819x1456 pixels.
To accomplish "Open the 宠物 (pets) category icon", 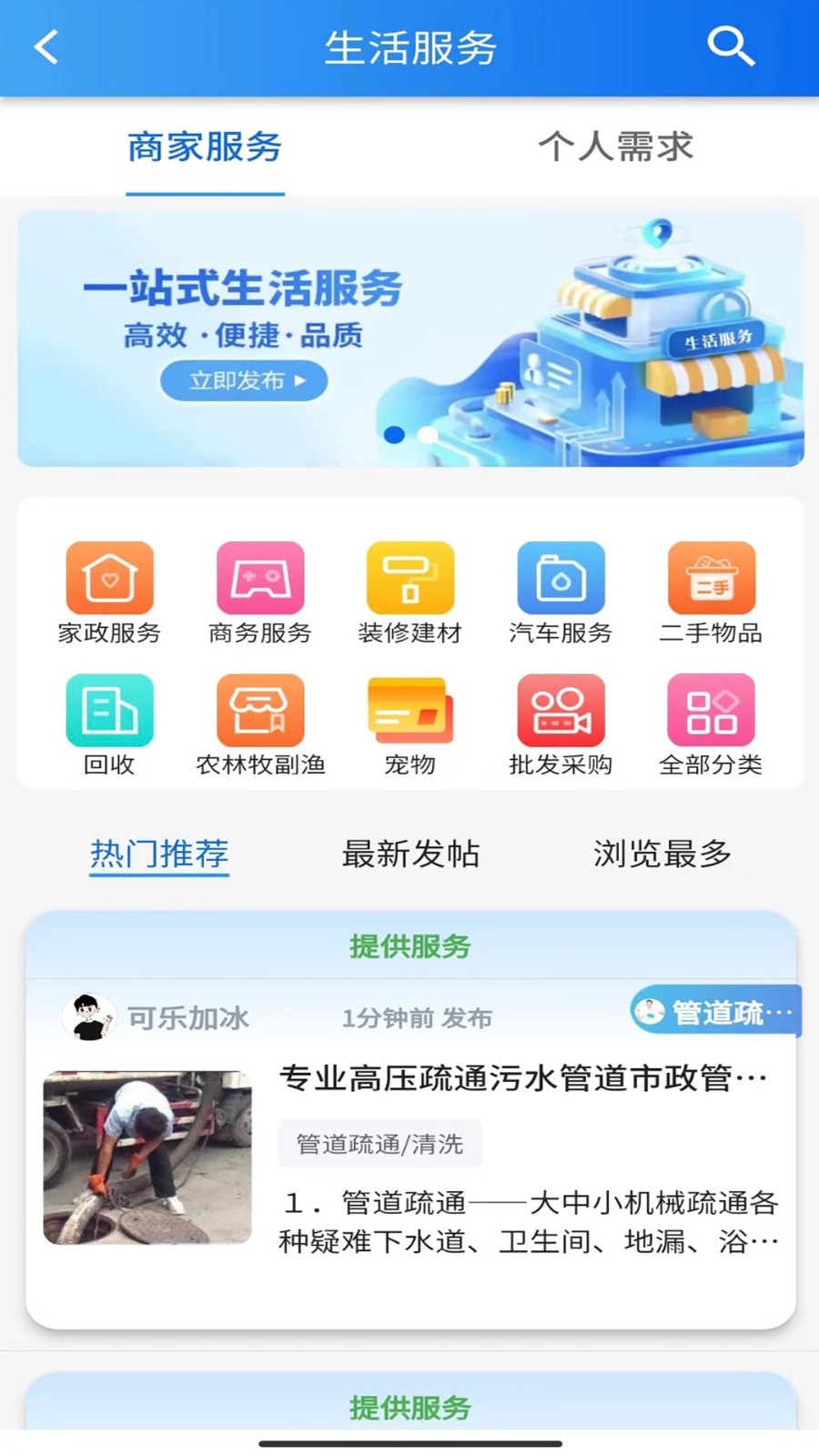I will [x=409, y=723].
